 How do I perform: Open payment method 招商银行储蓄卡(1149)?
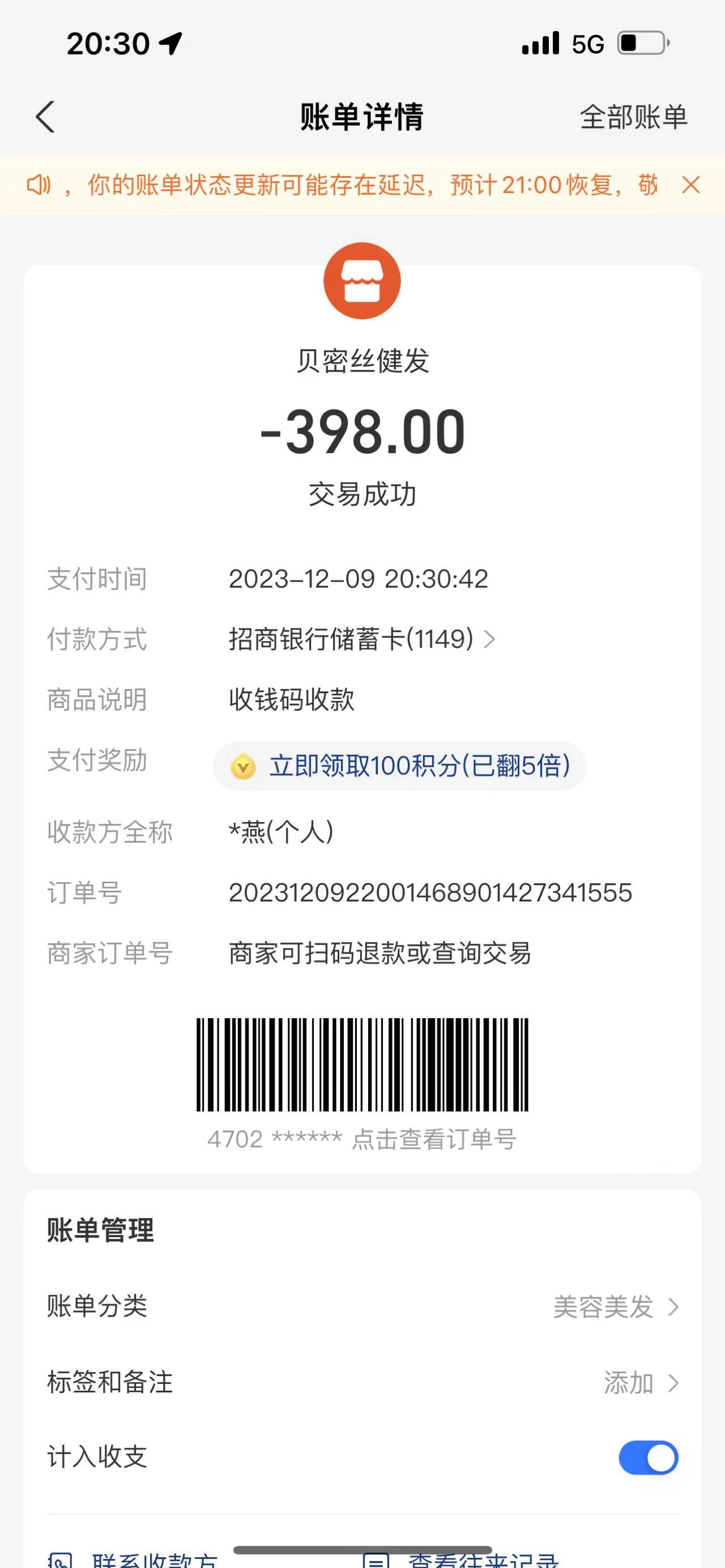[361, 639]
